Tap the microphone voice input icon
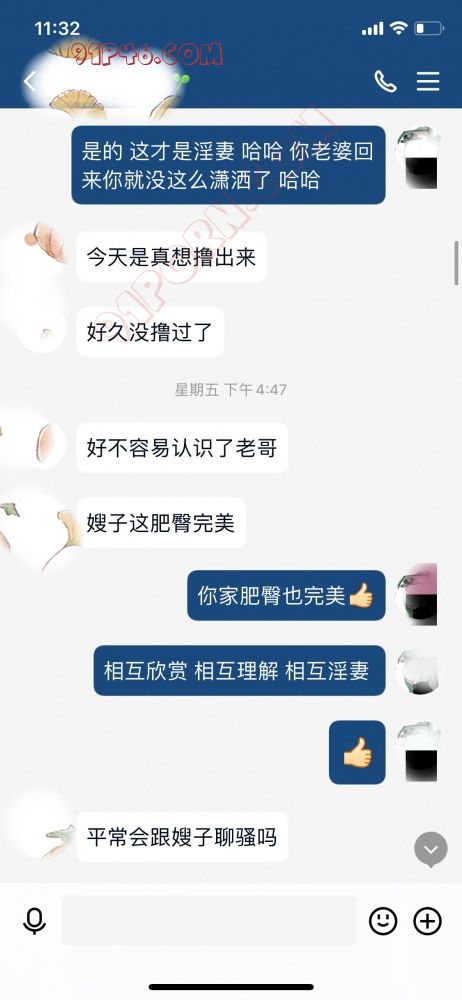Image resolution: width=462 pixels, height=1000 pixels. pos(34,921)
